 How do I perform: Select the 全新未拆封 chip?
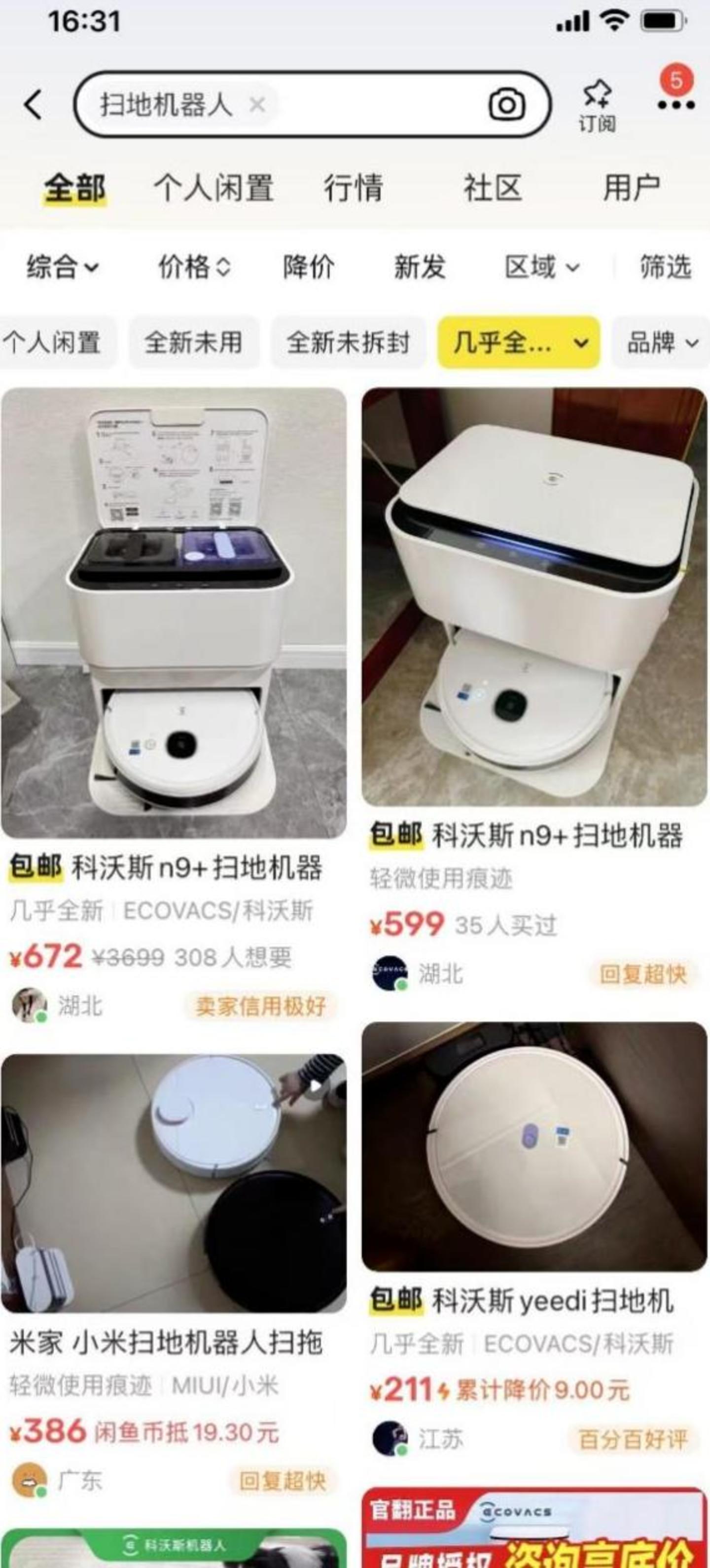tap(348, 342)
